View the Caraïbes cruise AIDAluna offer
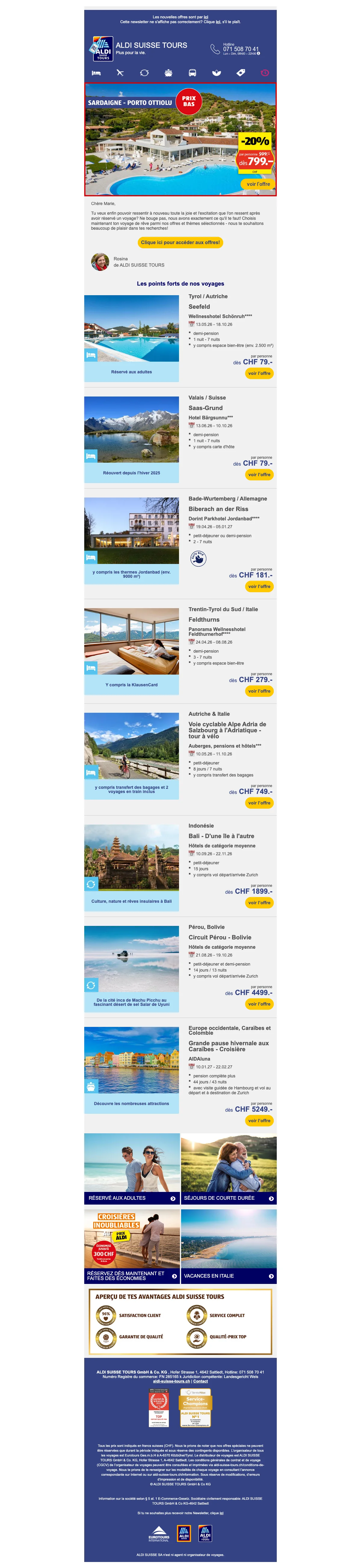This screenshot has width=361, height=1568. coord(260,1121)
